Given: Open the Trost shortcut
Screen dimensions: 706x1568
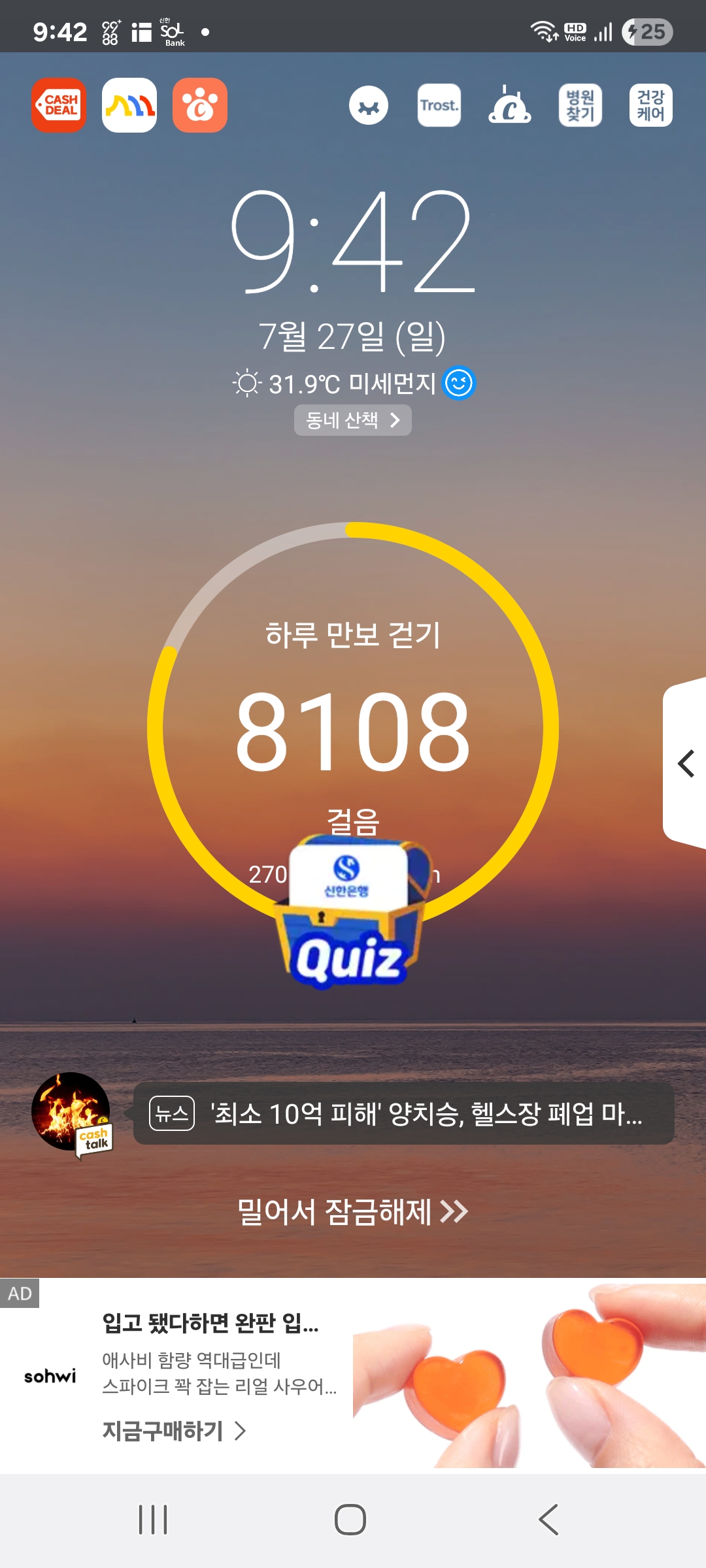Looking at the screenshot, I should pos(439,105).
